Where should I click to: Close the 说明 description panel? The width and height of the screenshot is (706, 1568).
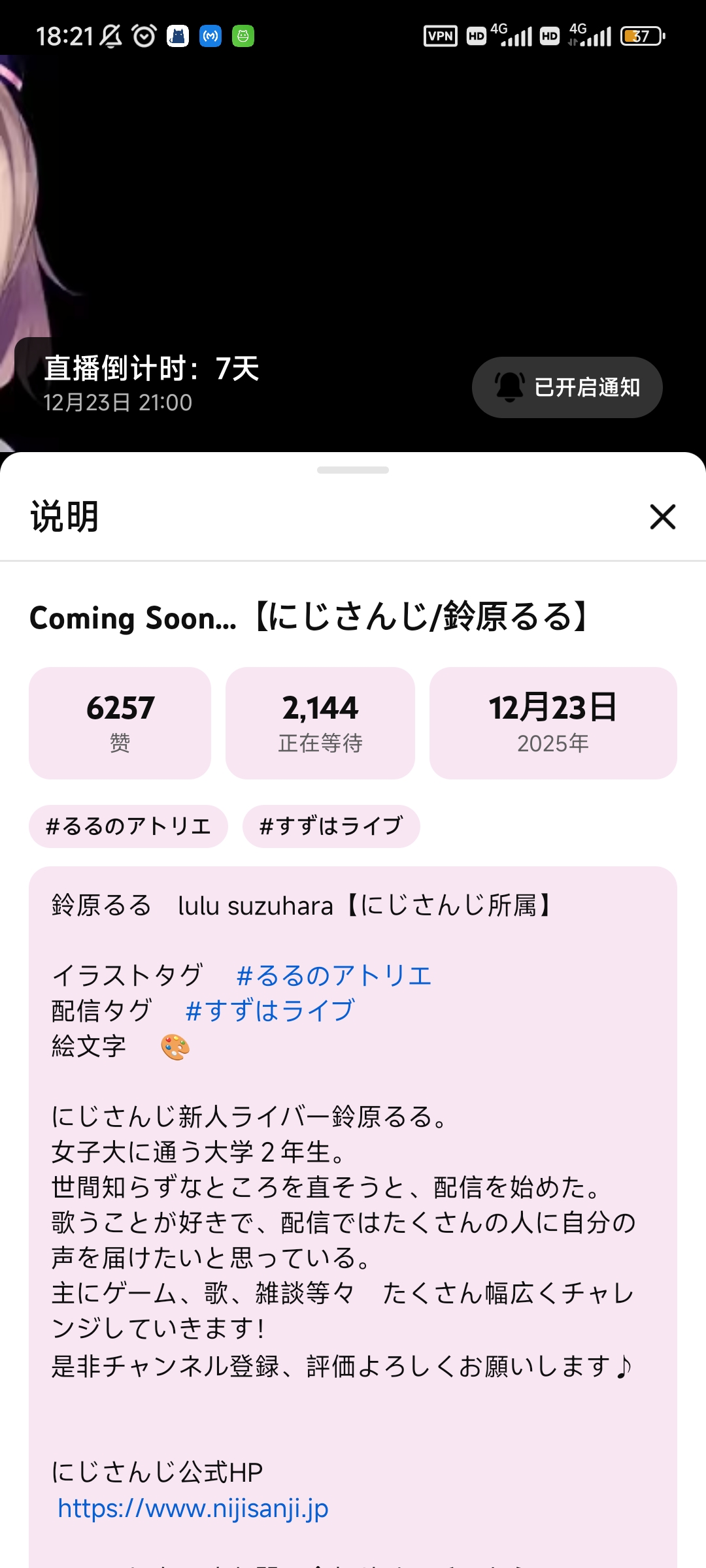tap(662, 517)
